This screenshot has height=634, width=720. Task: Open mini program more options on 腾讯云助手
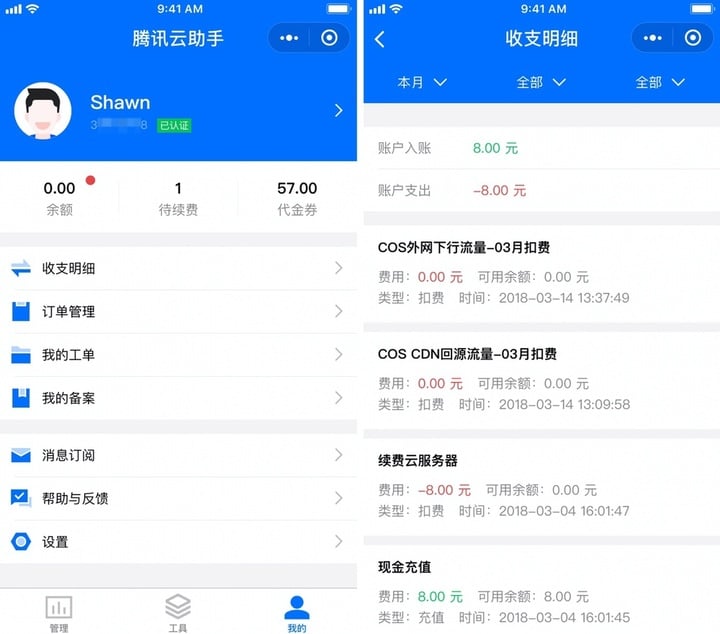[289, 38]
